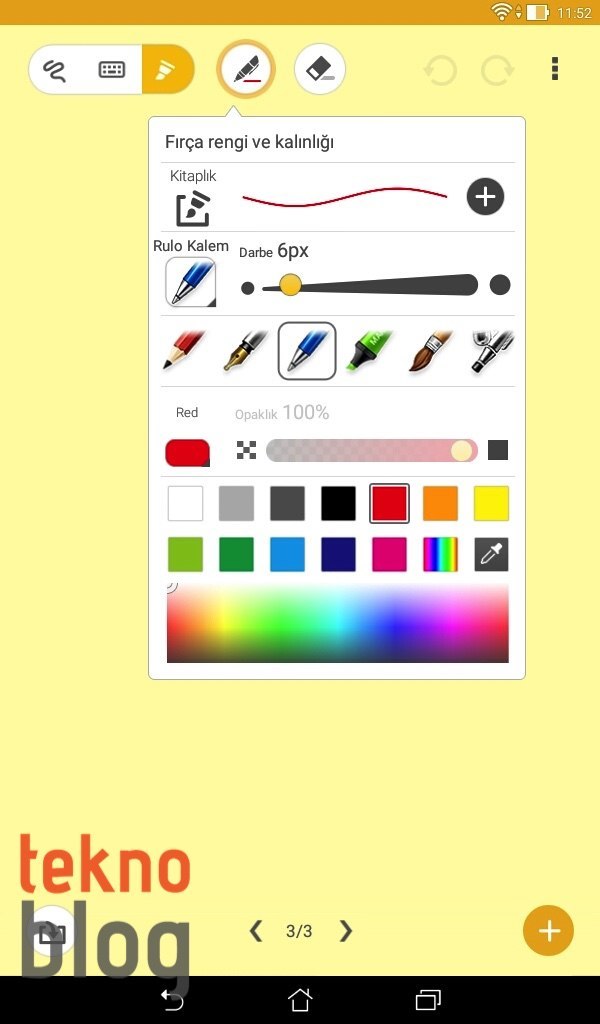This screenshot has width=600, height=1024.
Task: Pick the yellow color swatch
Action: click(x=491, y=503)
